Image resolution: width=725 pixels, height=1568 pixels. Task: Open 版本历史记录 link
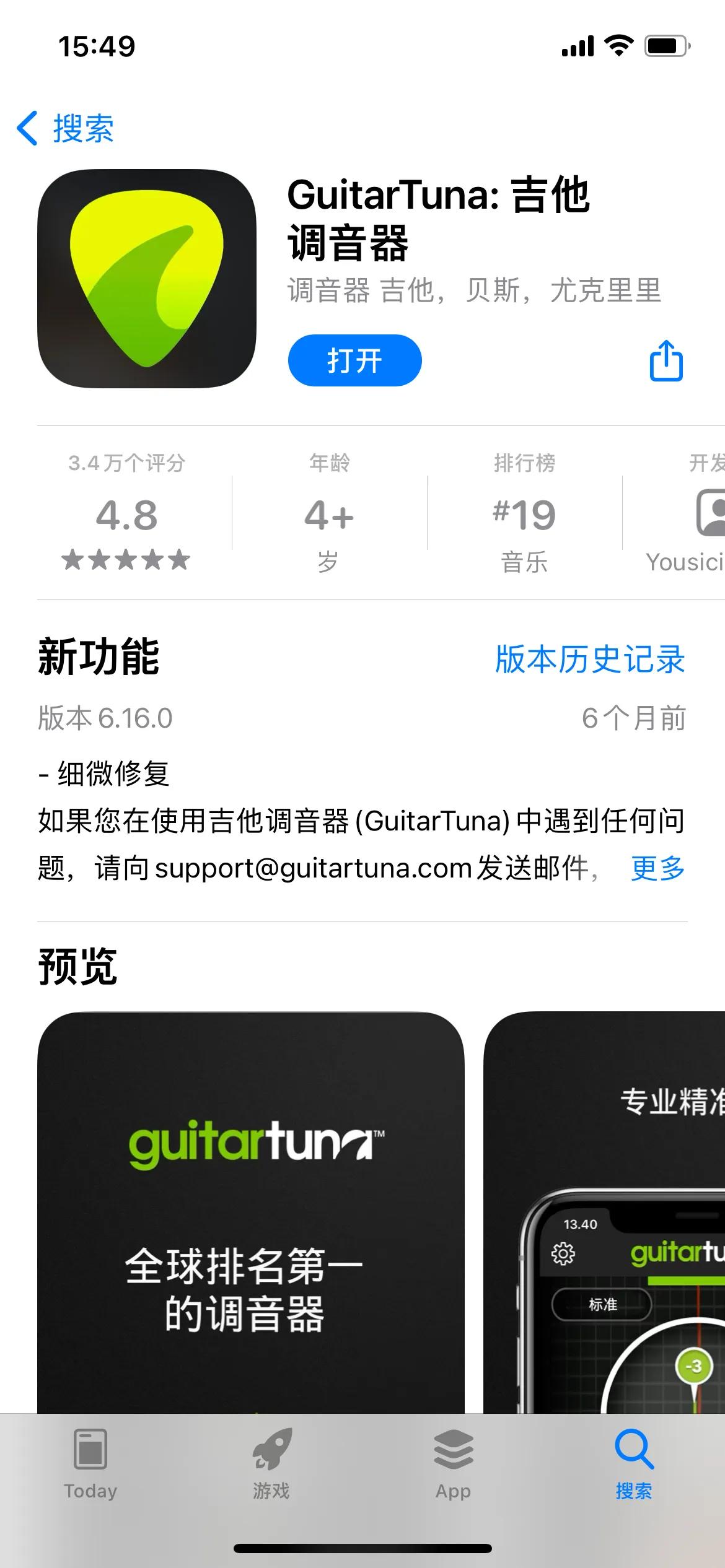(589, 659)
